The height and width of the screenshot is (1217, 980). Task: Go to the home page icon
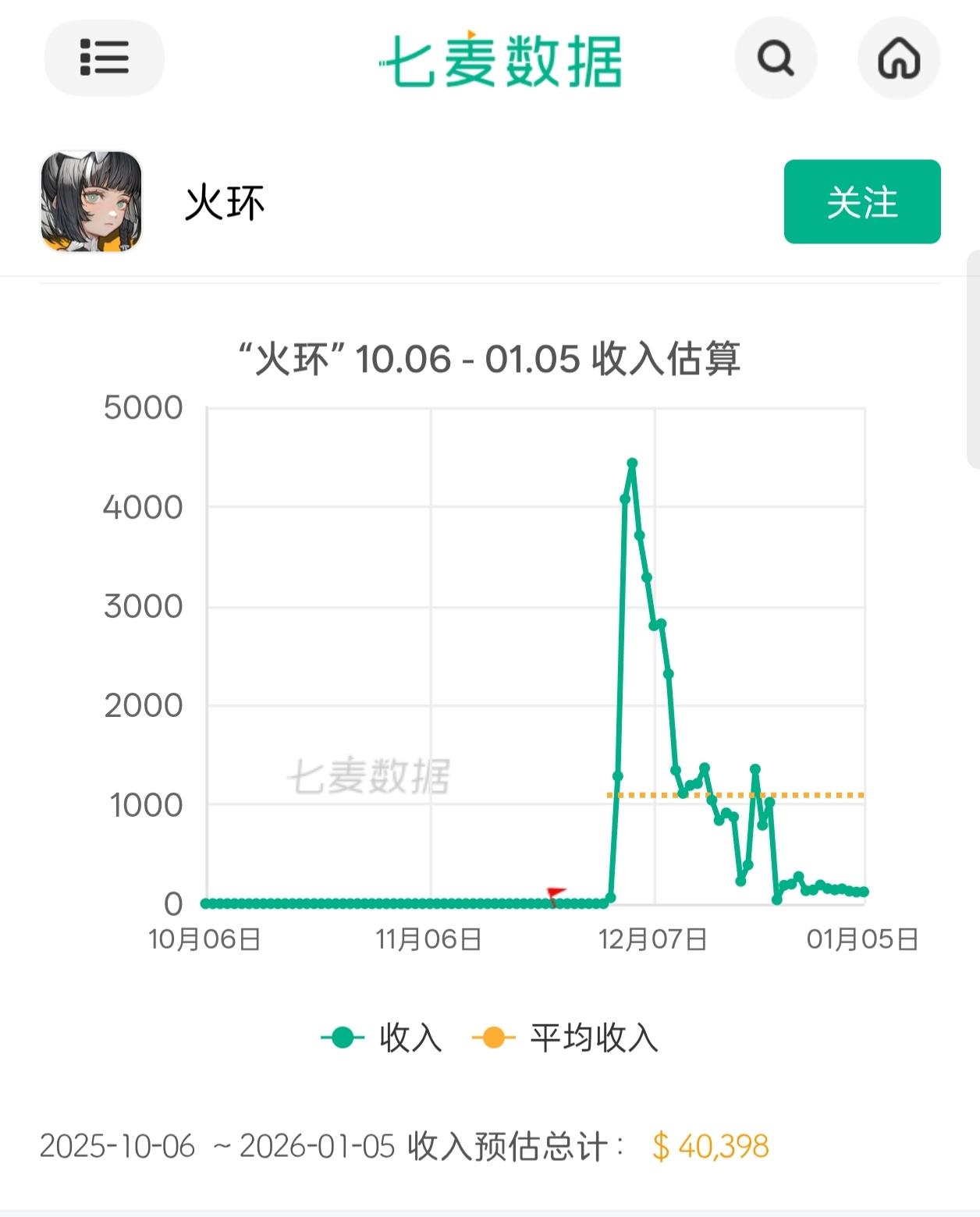[x=899, y=58]
